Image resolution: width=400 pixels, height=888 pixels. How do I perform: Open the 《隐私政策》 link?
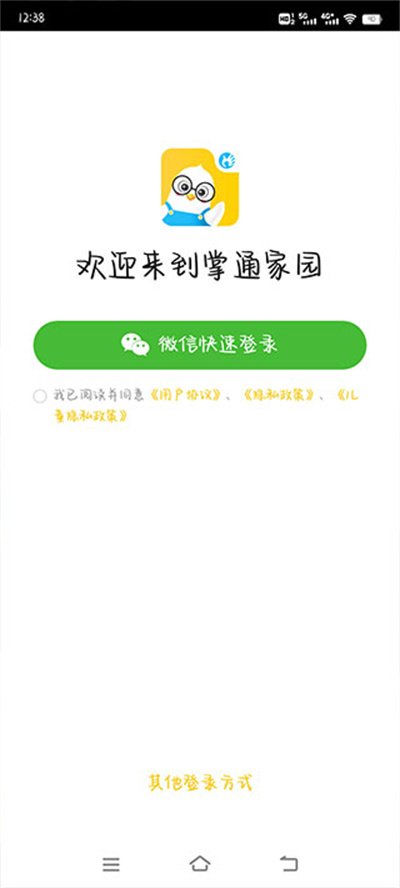tap(278, 395)
